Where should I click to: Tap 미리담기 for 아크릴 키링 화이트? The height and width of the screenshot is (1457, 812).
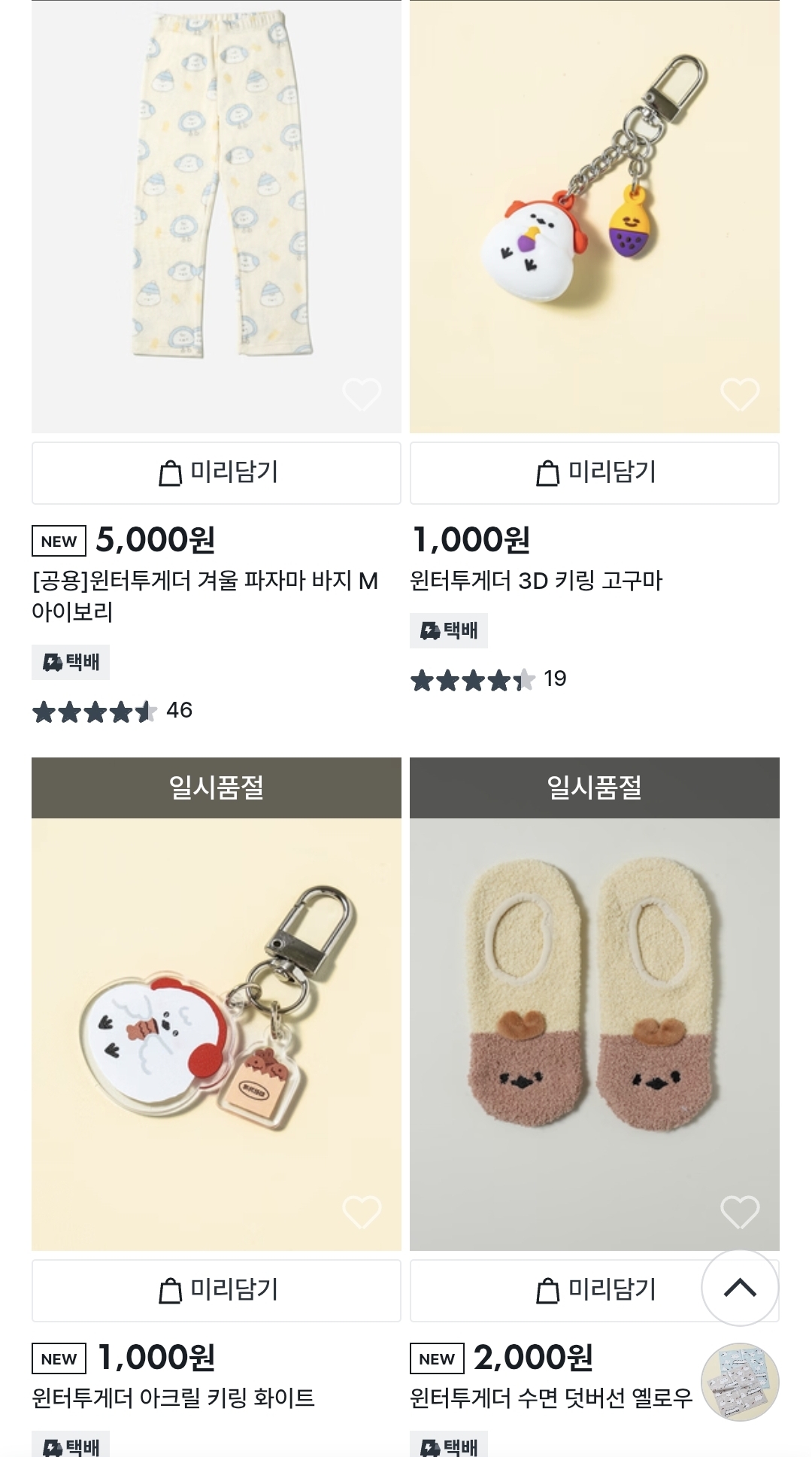[x=217, y=1291]
